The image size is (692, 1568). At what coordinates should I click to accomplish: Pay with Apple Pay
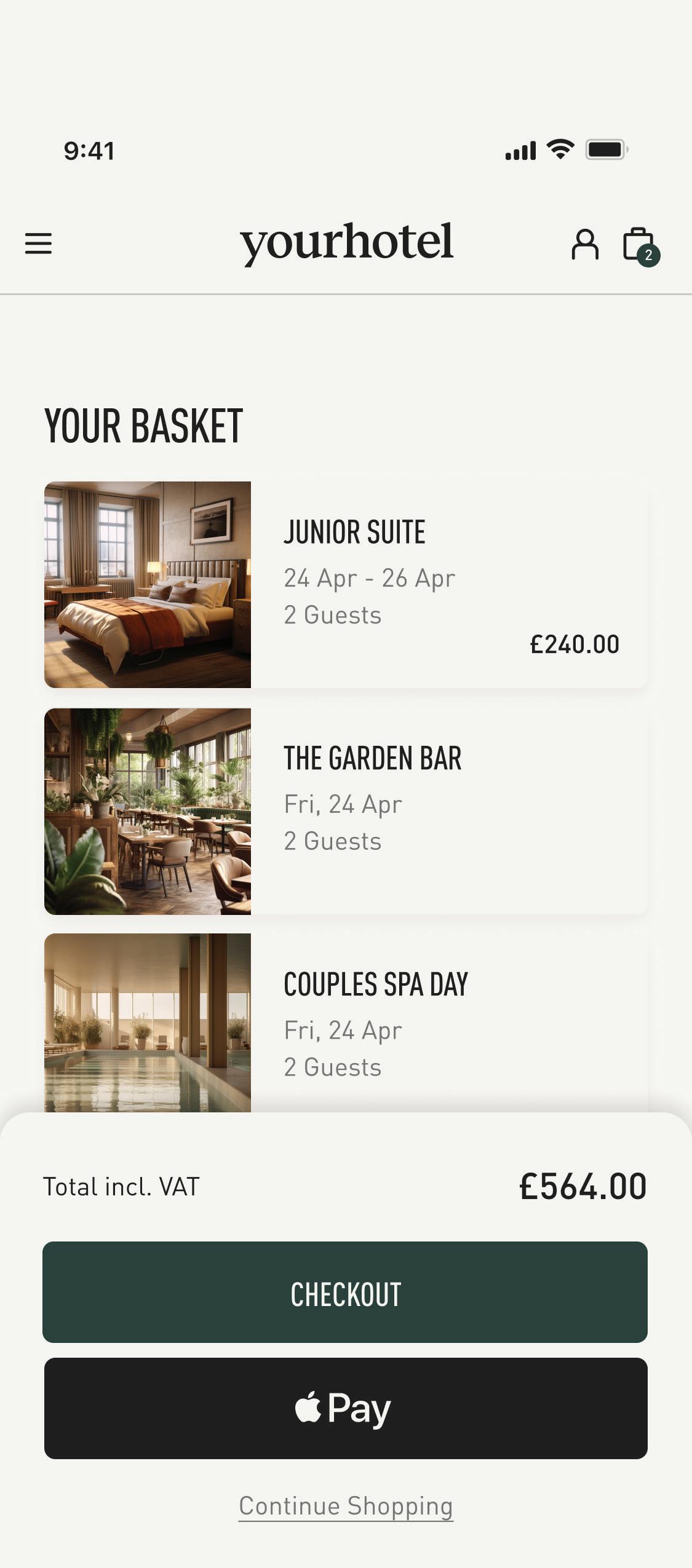345,1408
